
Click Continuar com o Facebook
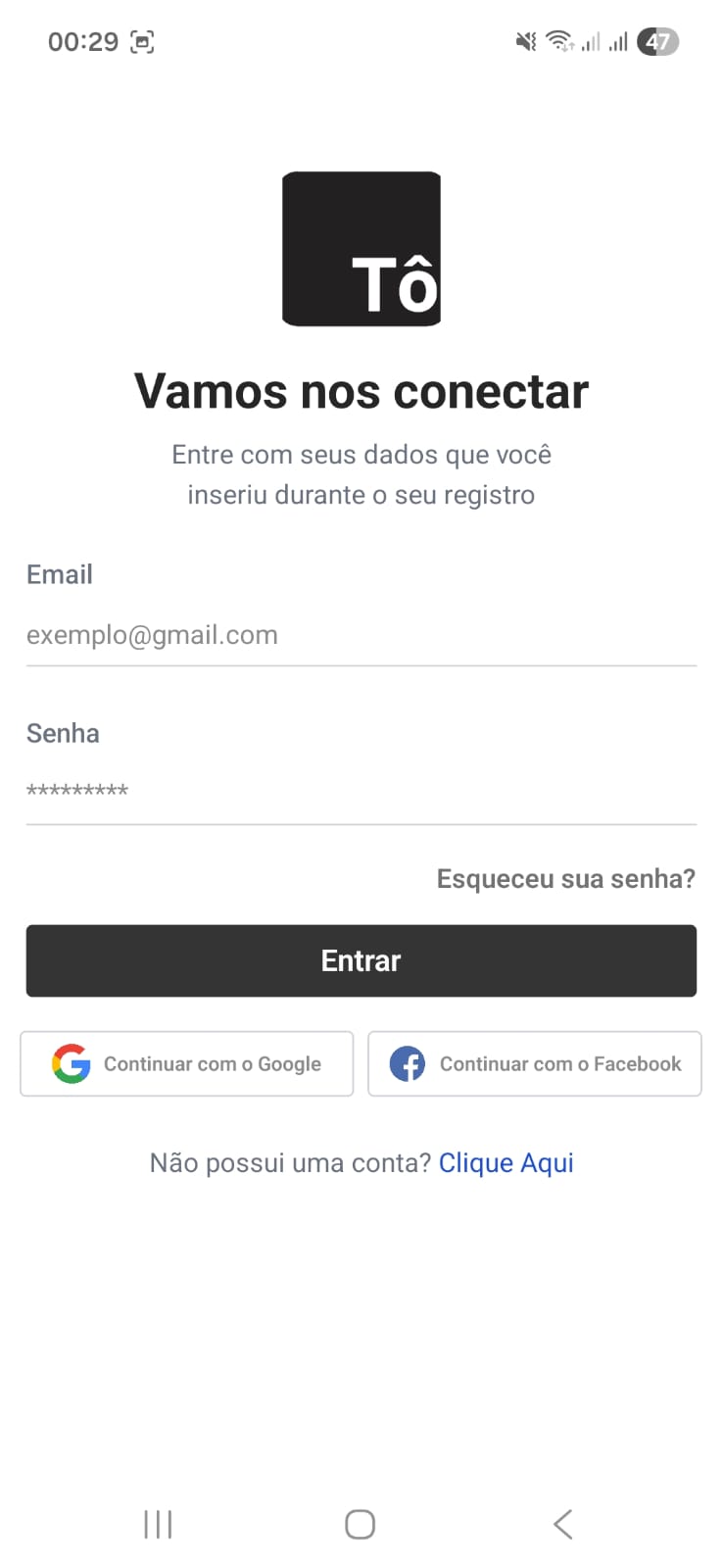click(534, 1063)
